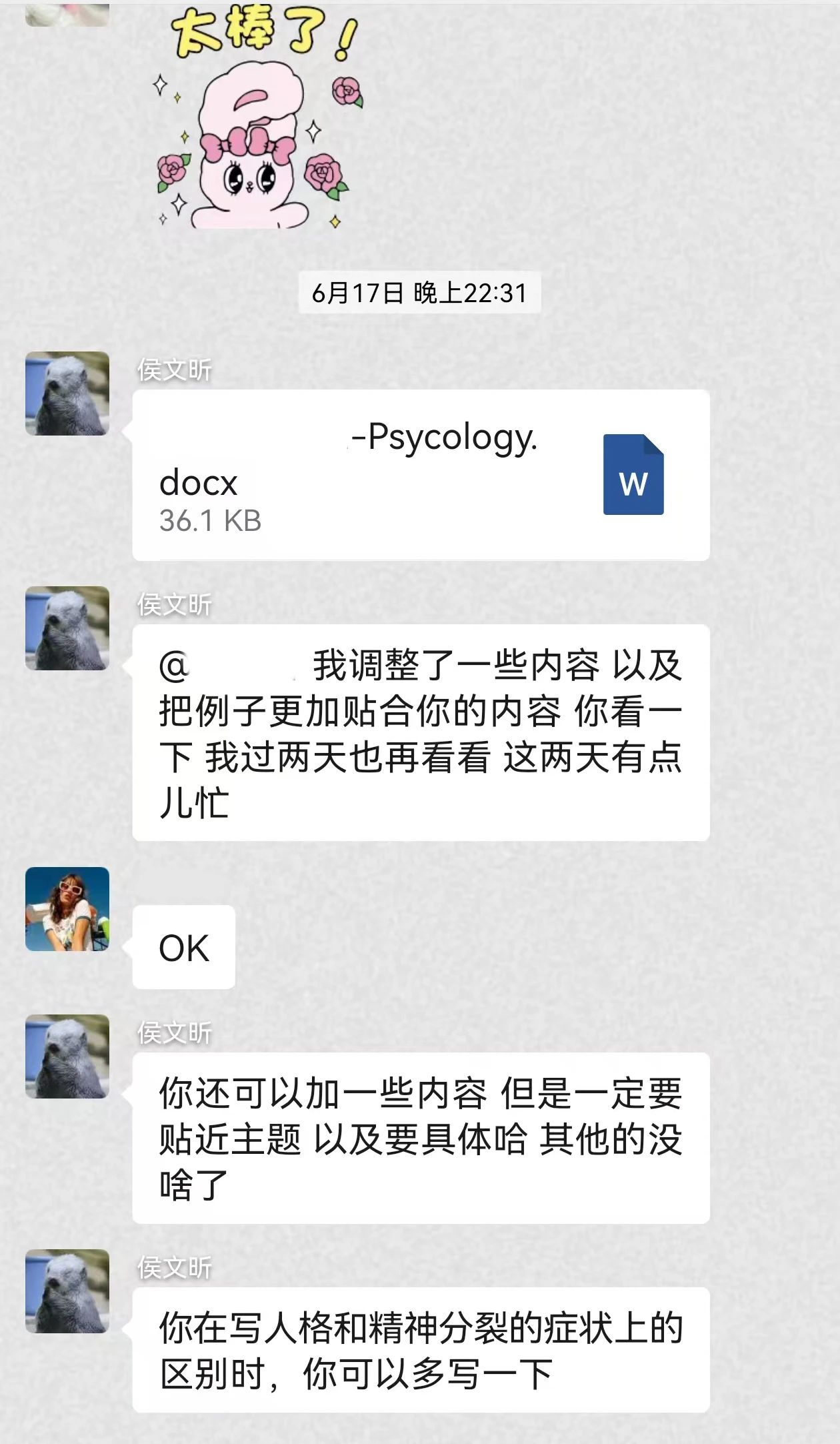
Task: Open the avatar of the user who sent OK
Action: point(67,908)
